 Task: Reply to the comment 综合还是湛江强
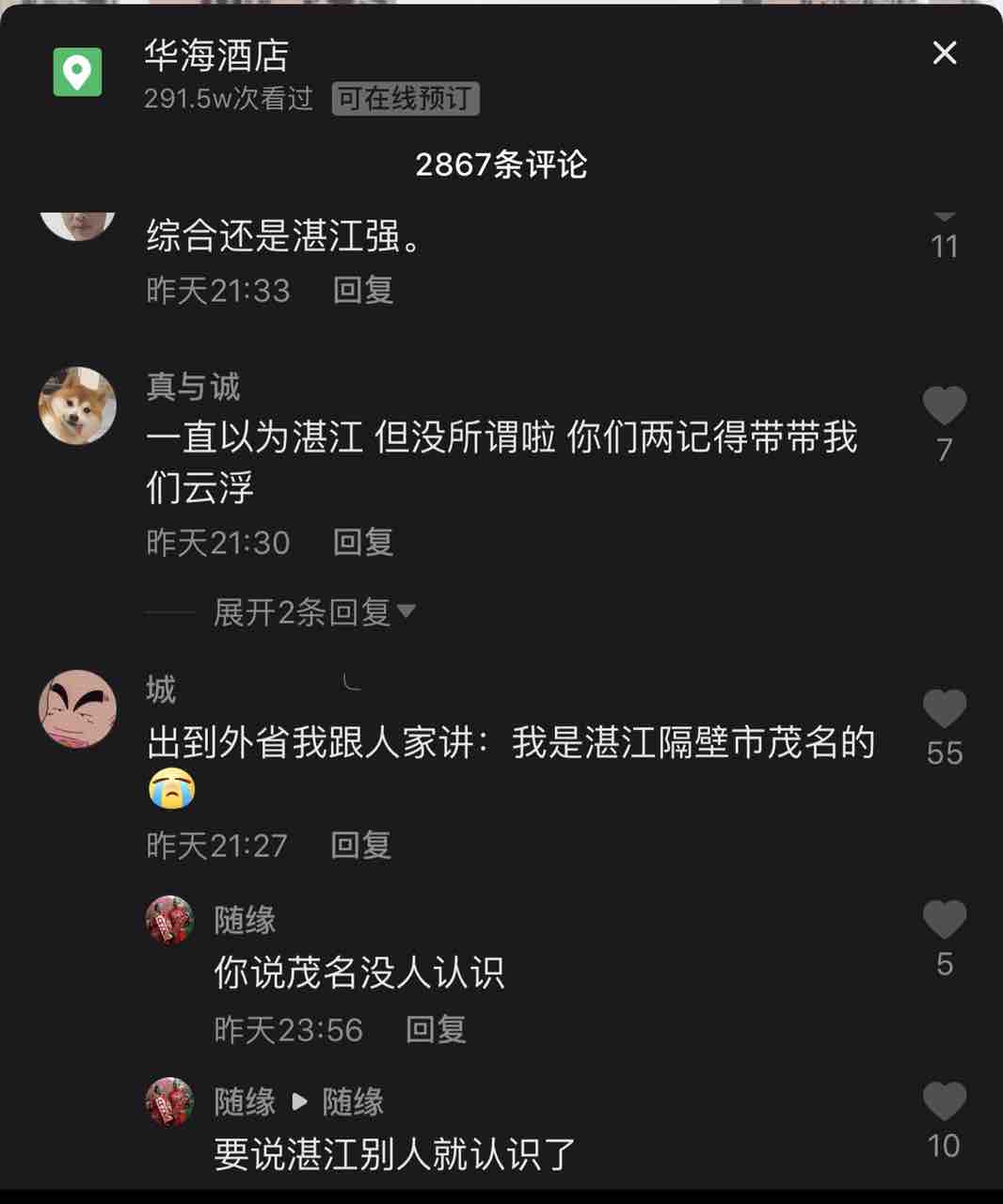(x=362, y=290)
